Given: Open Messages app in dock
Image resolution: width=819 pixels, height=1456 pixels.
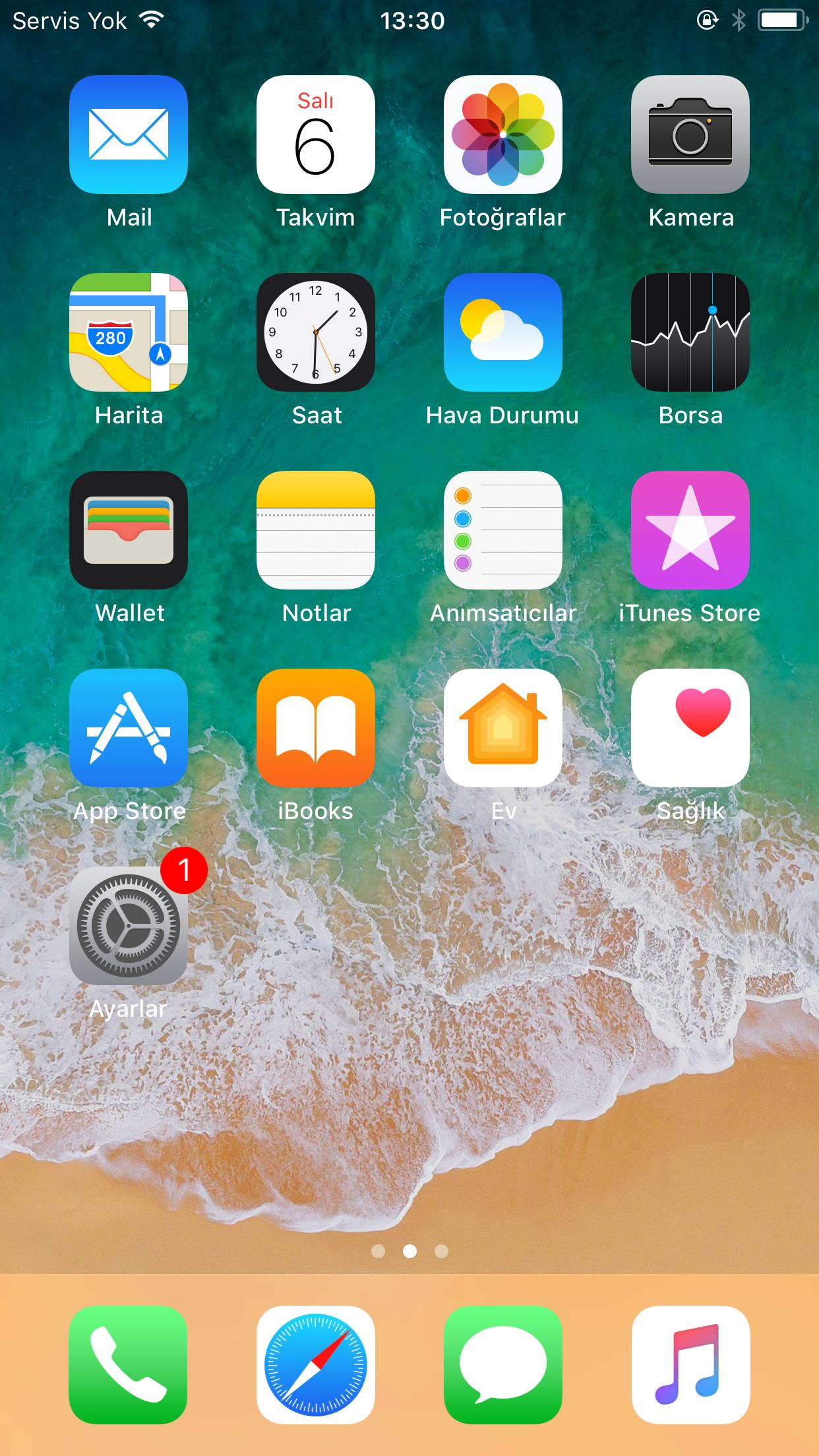Looking at the screenshot, I should click(x=503, y=1365).
